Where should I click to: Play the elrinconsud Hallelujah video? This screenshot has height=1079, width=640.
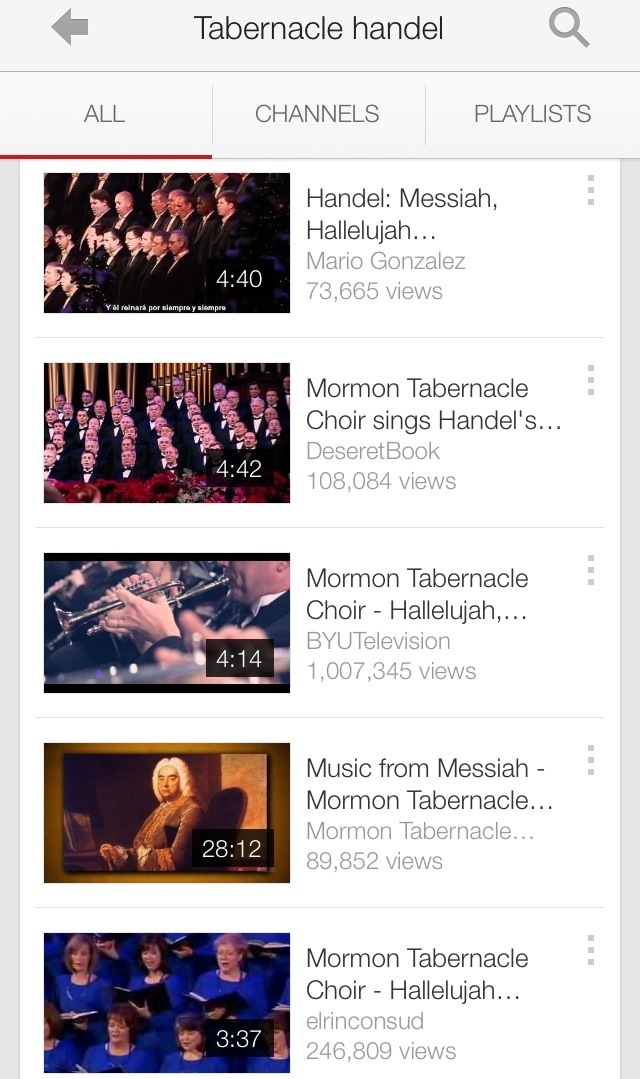click(167, 1003)
